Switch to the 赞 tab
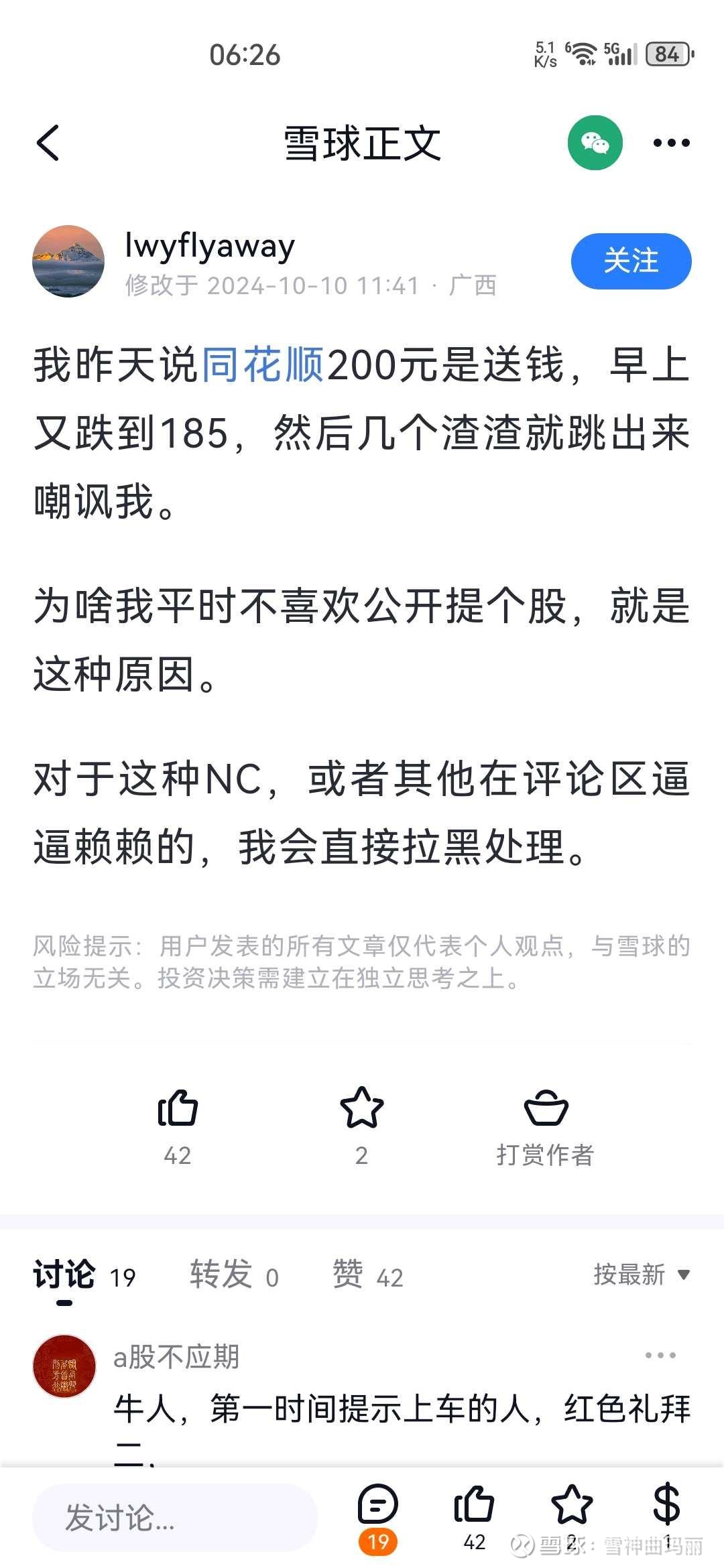Screen dimensions: 724x1568 pyautogui.click(x=368, y=1275)
